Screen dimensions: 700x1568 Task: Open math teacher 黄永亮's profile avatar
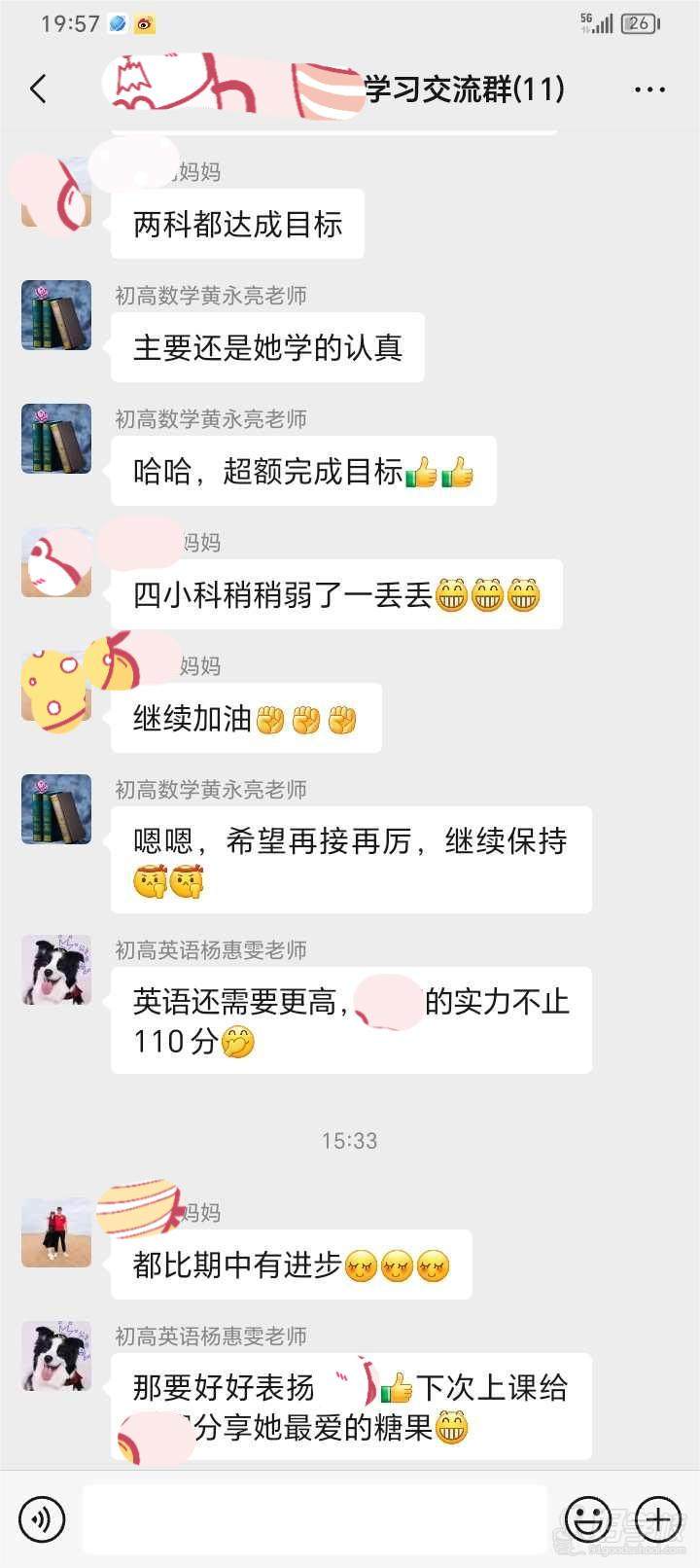tap(55, 318)
